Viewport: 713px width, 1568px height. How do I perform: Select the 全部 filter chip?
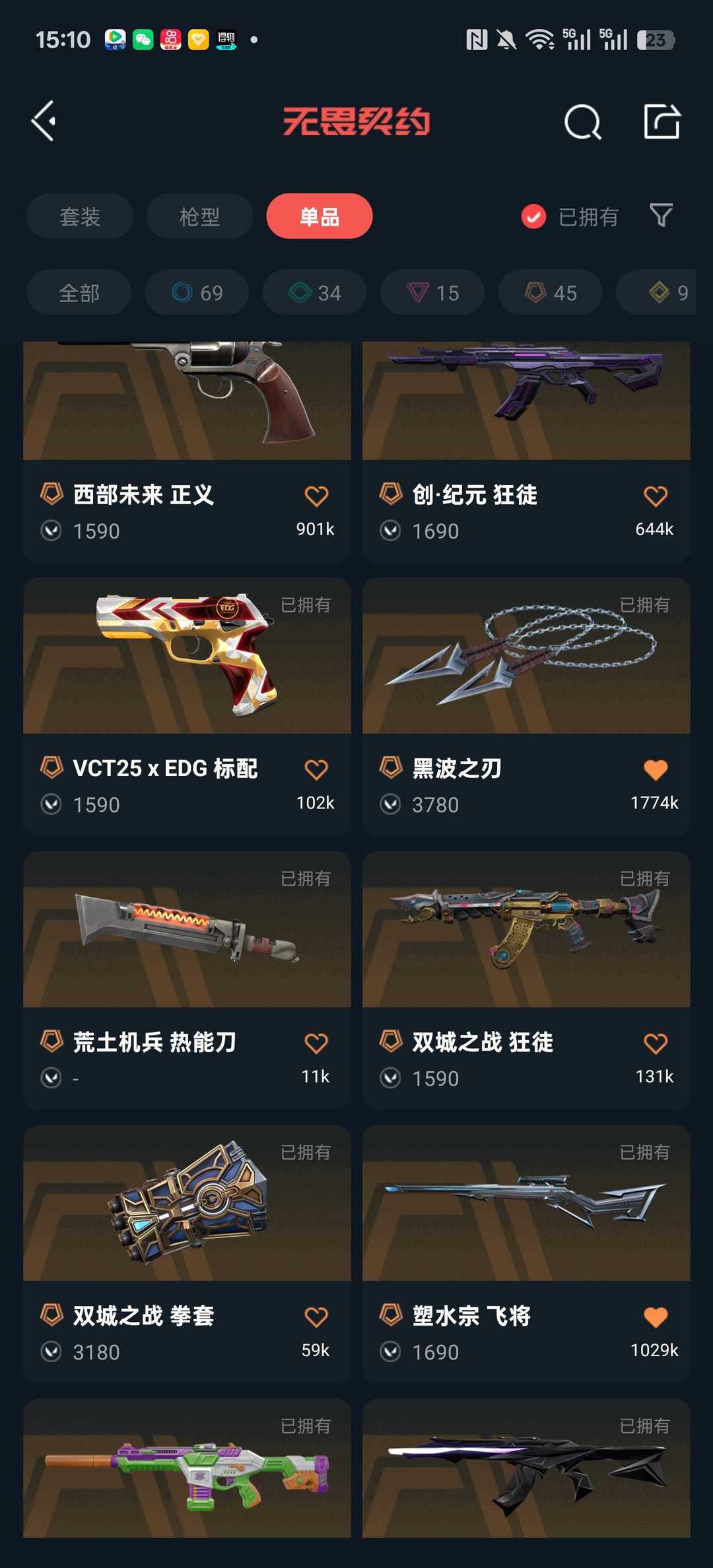click(79, 292)
